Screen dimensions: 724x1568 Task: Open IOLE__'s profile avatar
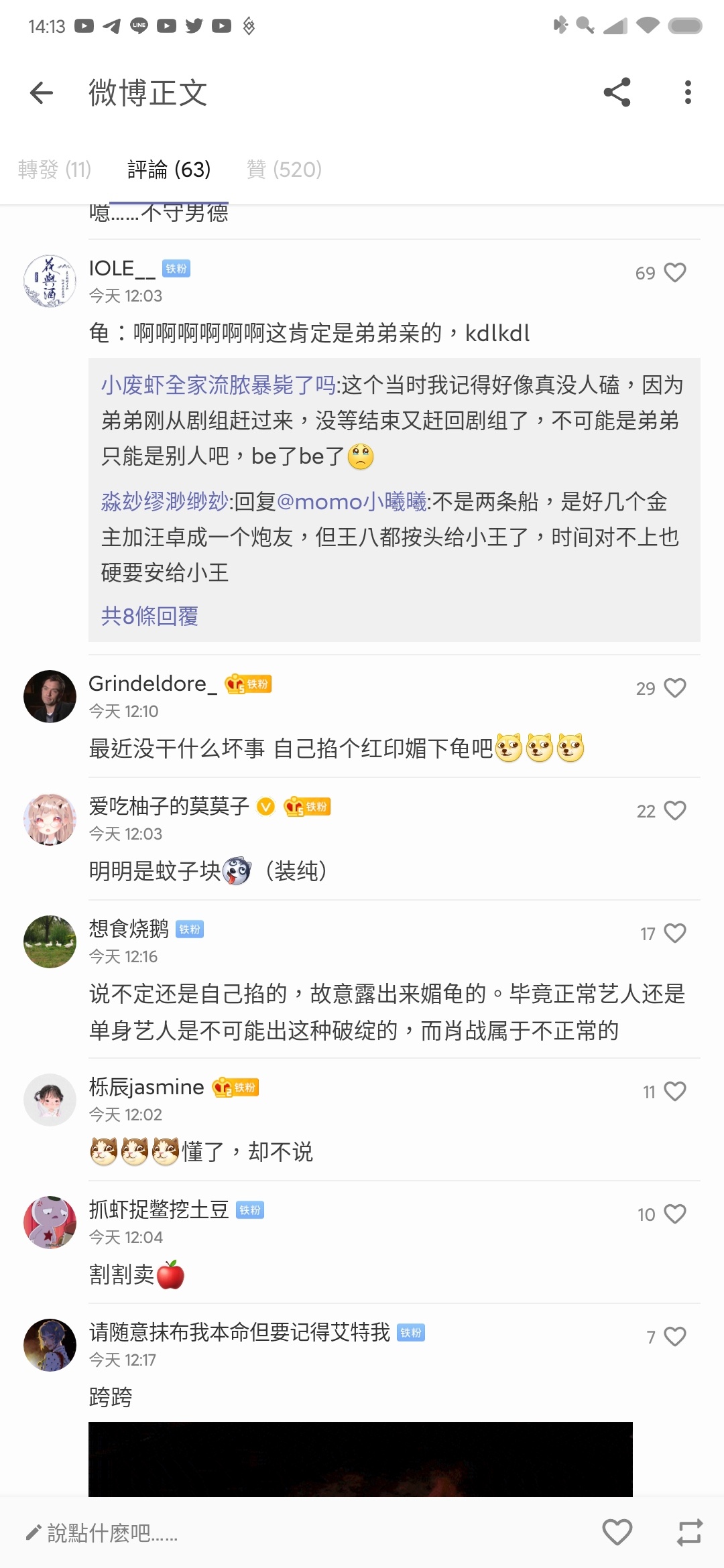[50, 281]
